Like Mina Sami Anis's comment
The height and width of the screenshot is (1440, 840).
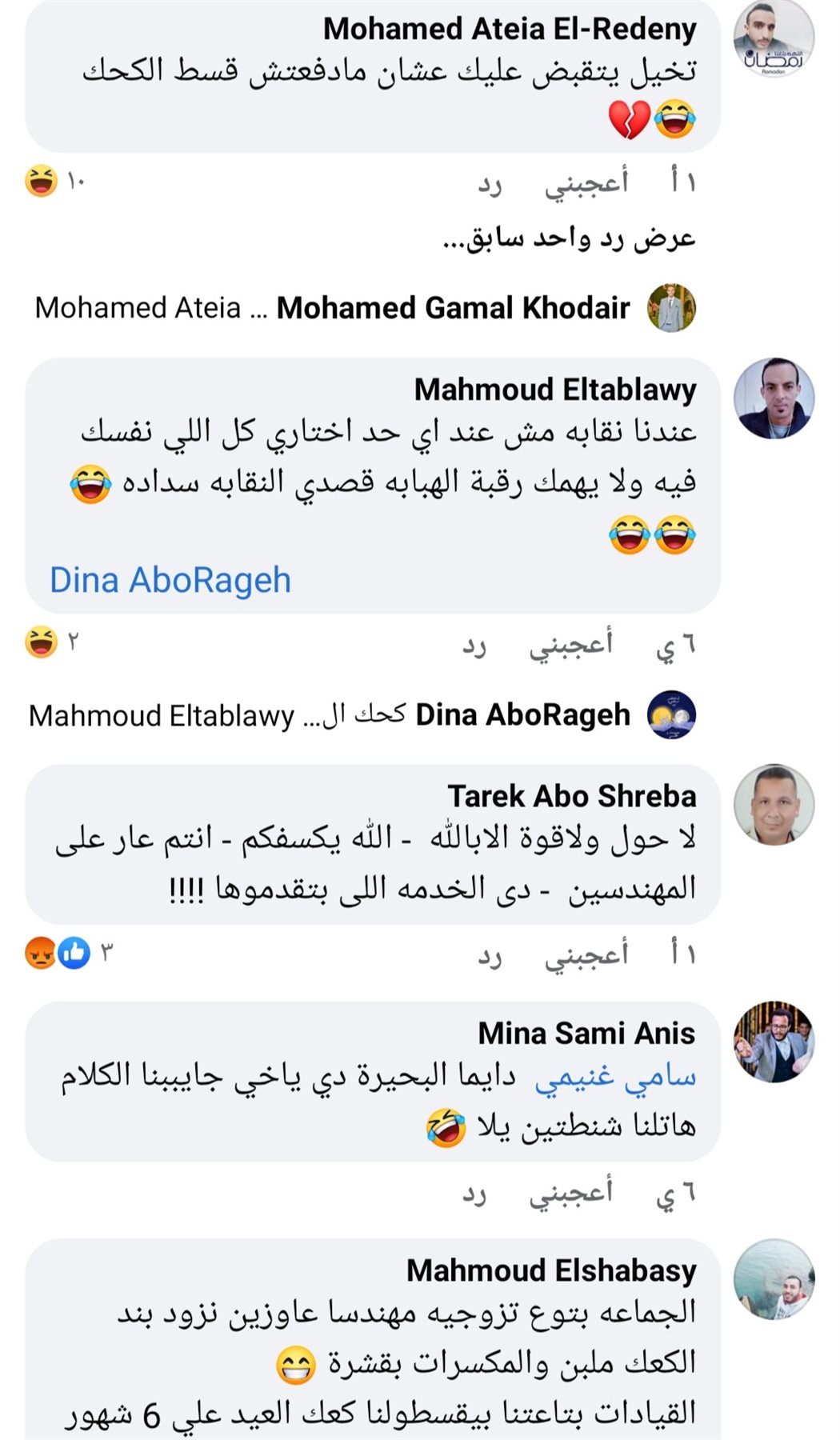(570, 1193)
